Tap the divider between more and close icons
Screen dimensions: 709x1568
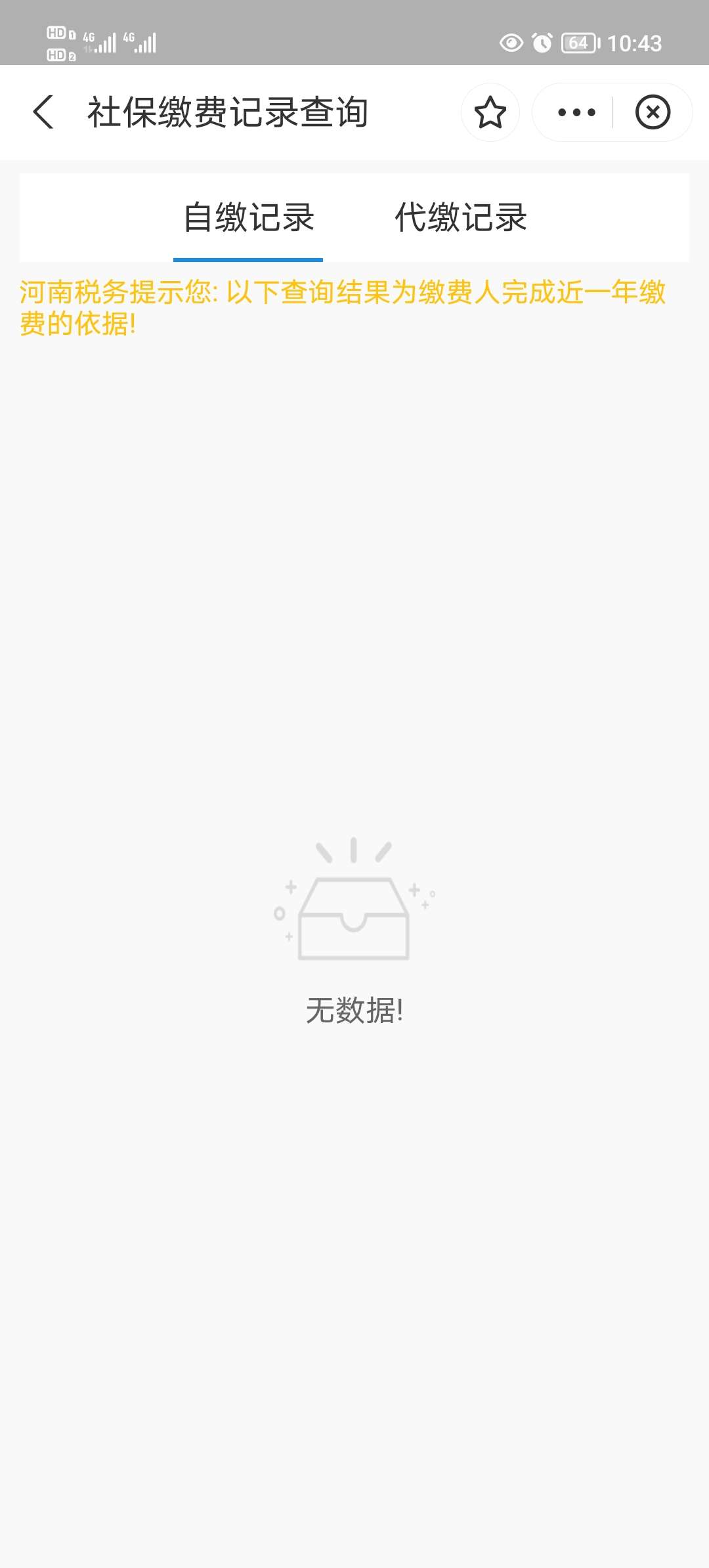pos(611,113)
